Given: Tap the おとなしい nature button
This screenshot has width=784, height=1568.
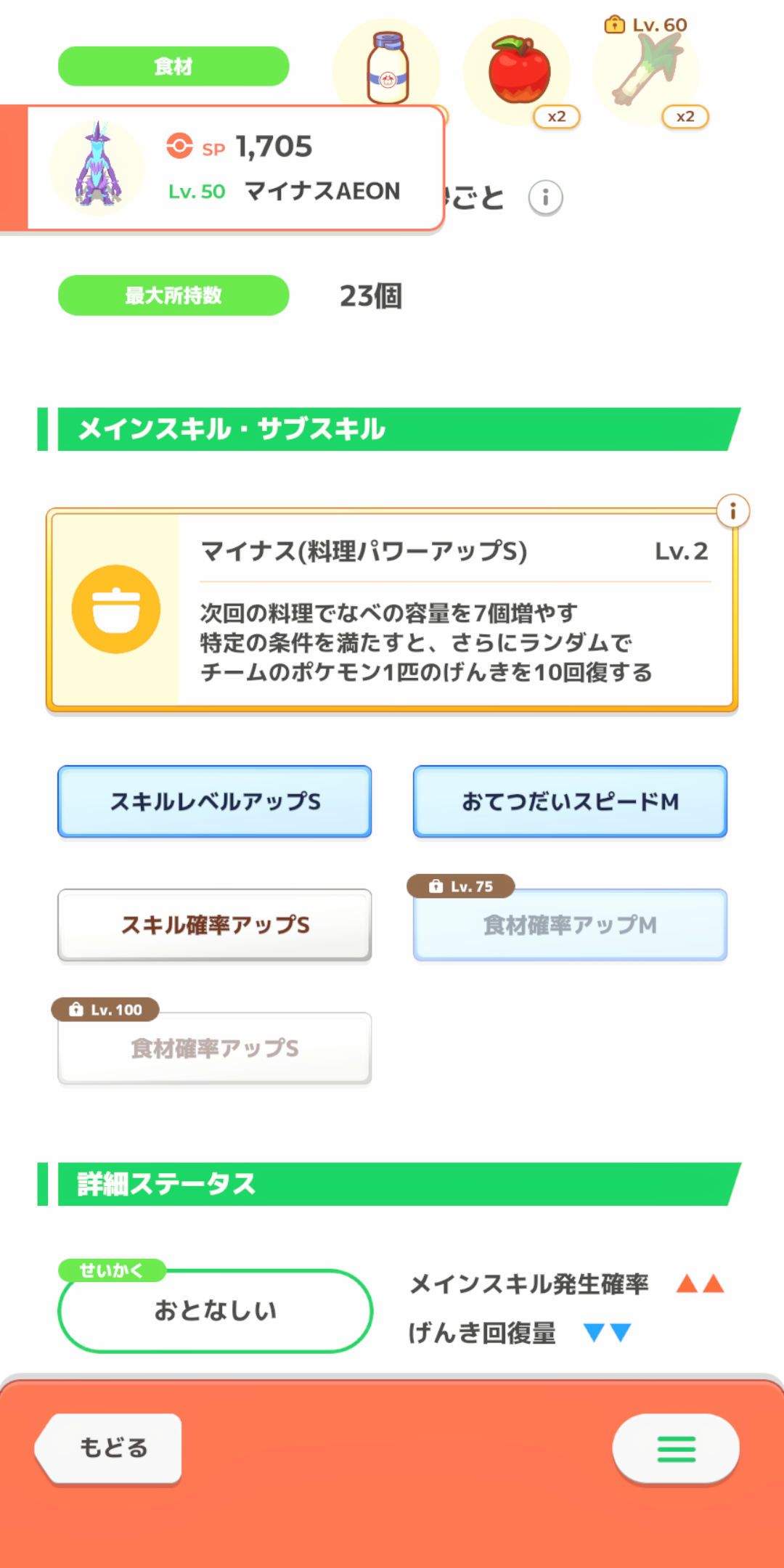Looking at the screenshot, I should pos(215,1310).
